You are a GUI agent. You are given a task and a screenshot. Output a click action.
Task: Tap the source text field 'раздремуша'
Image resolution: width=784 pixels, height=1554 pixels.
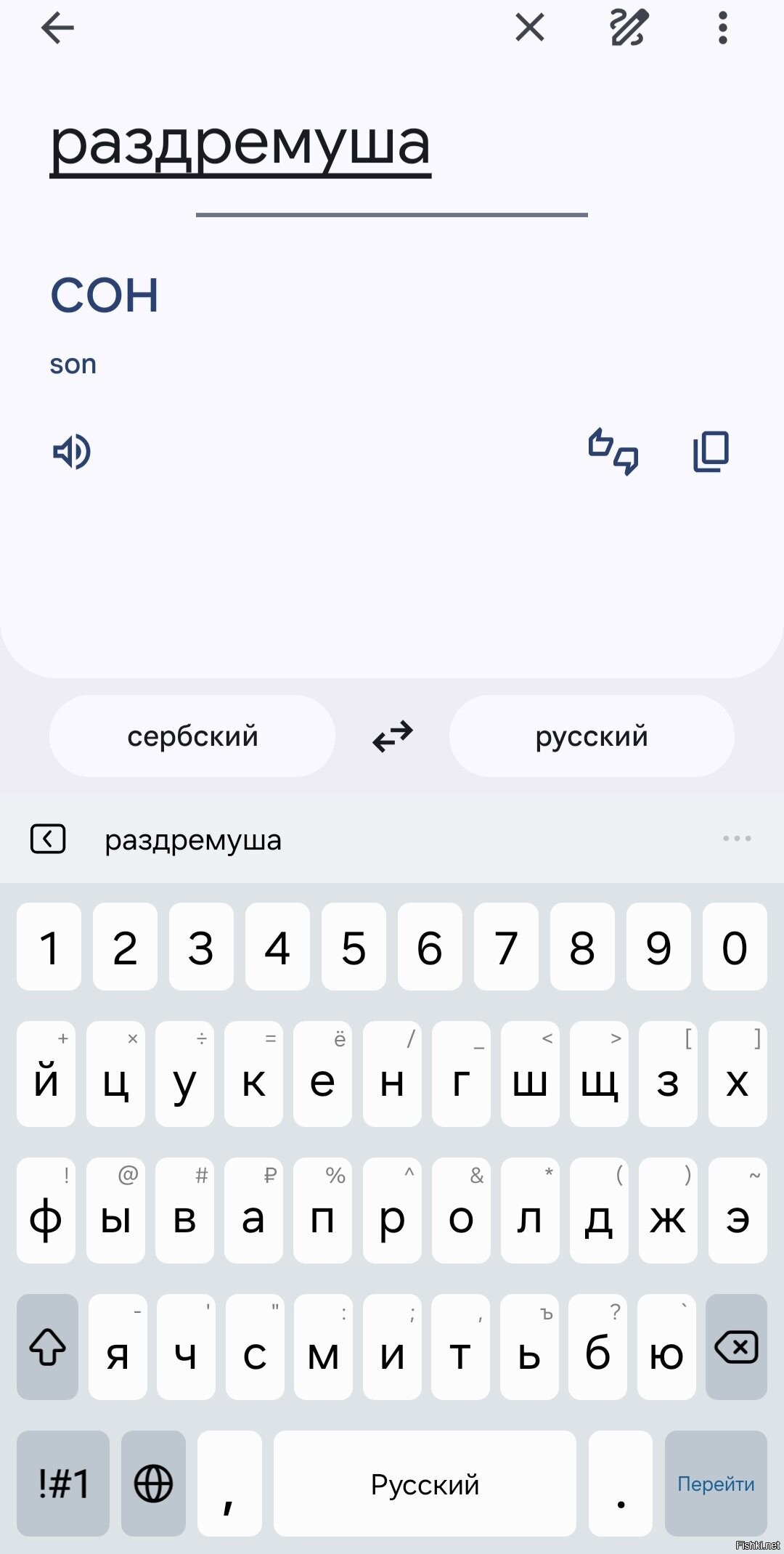tap(240, 143)
